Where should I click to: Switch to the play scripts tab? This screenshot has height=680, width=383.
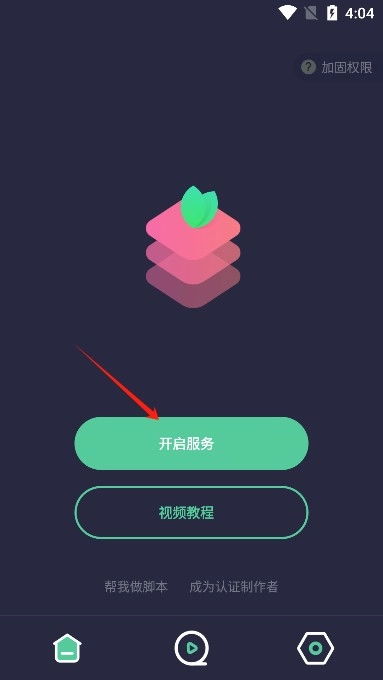[x=192, y=648]
